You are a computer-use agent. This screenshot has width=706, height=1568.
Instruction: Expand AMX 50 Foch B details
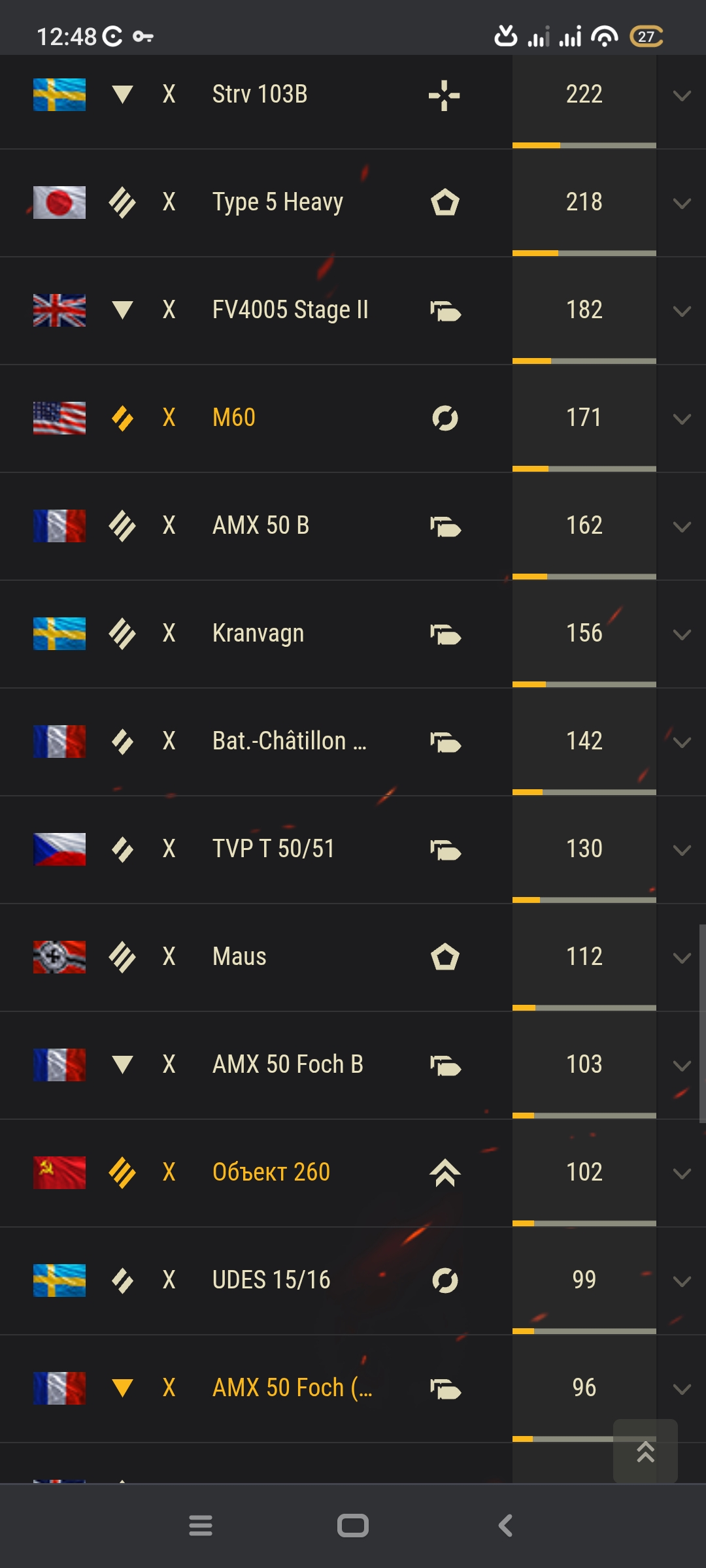coord(682,1066)
